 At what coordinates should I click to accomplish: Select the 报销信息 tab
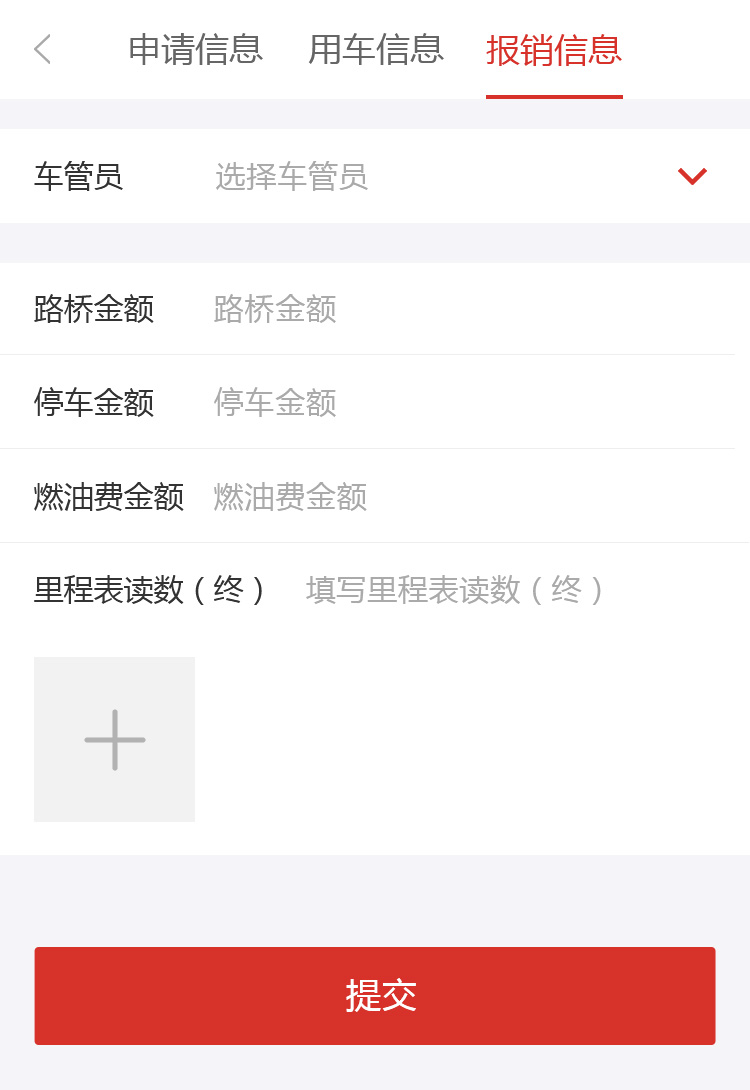[554, 50]
